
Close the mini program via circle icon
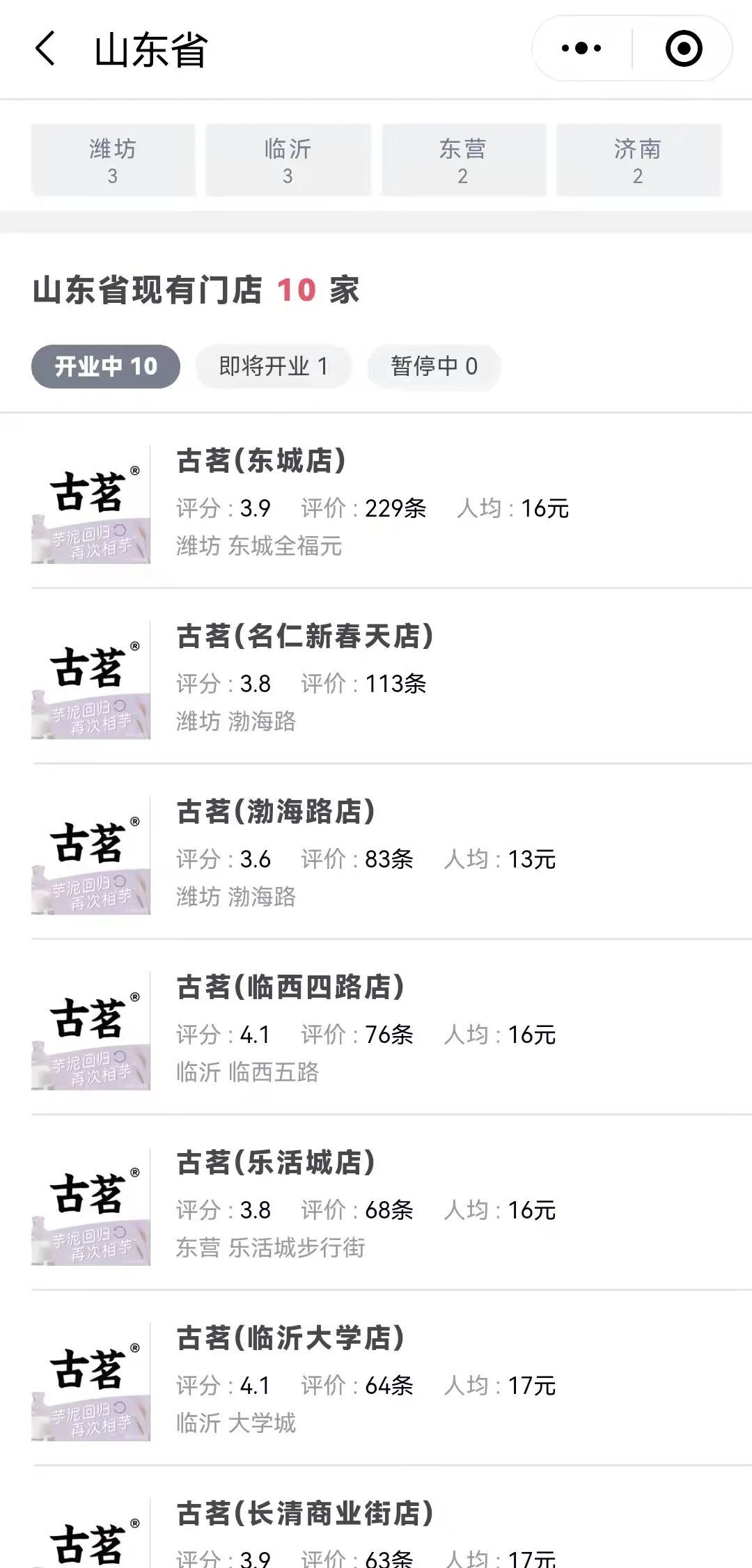tap(683, 49)
